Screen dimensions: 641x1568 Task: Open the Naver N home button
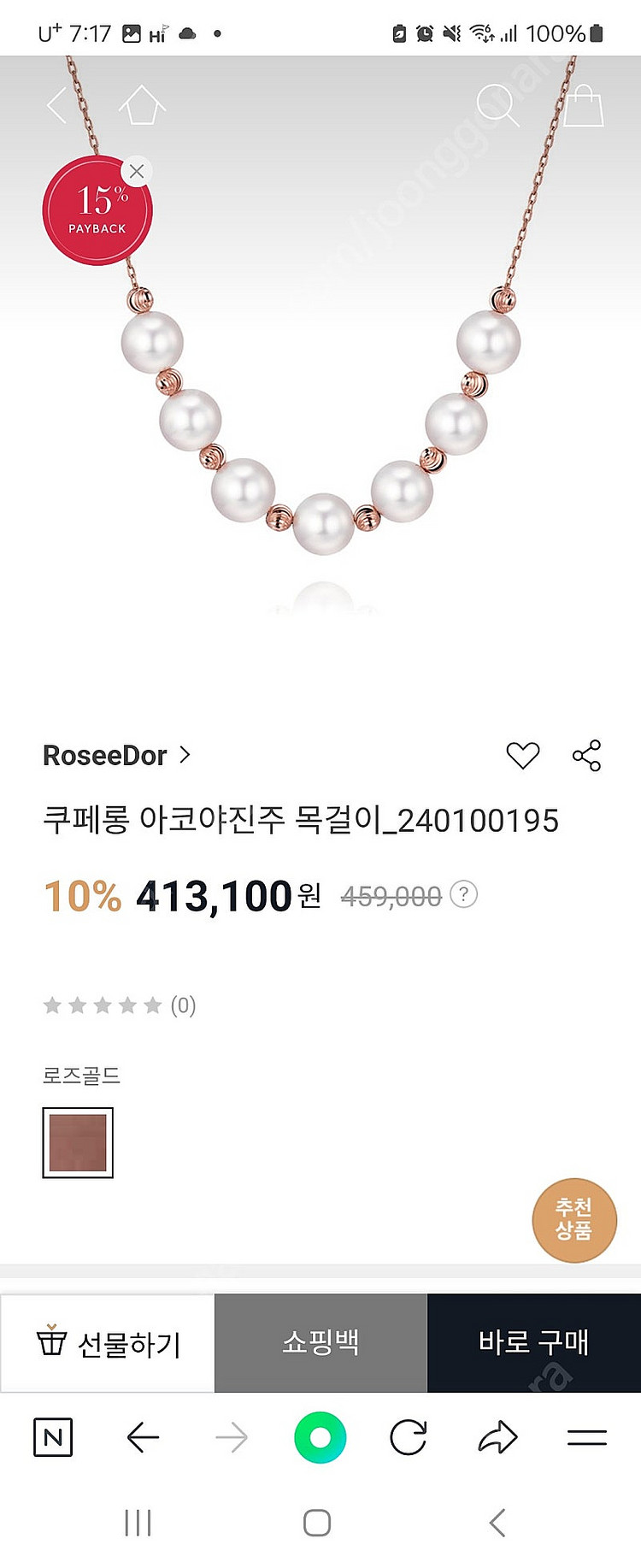53,1437
